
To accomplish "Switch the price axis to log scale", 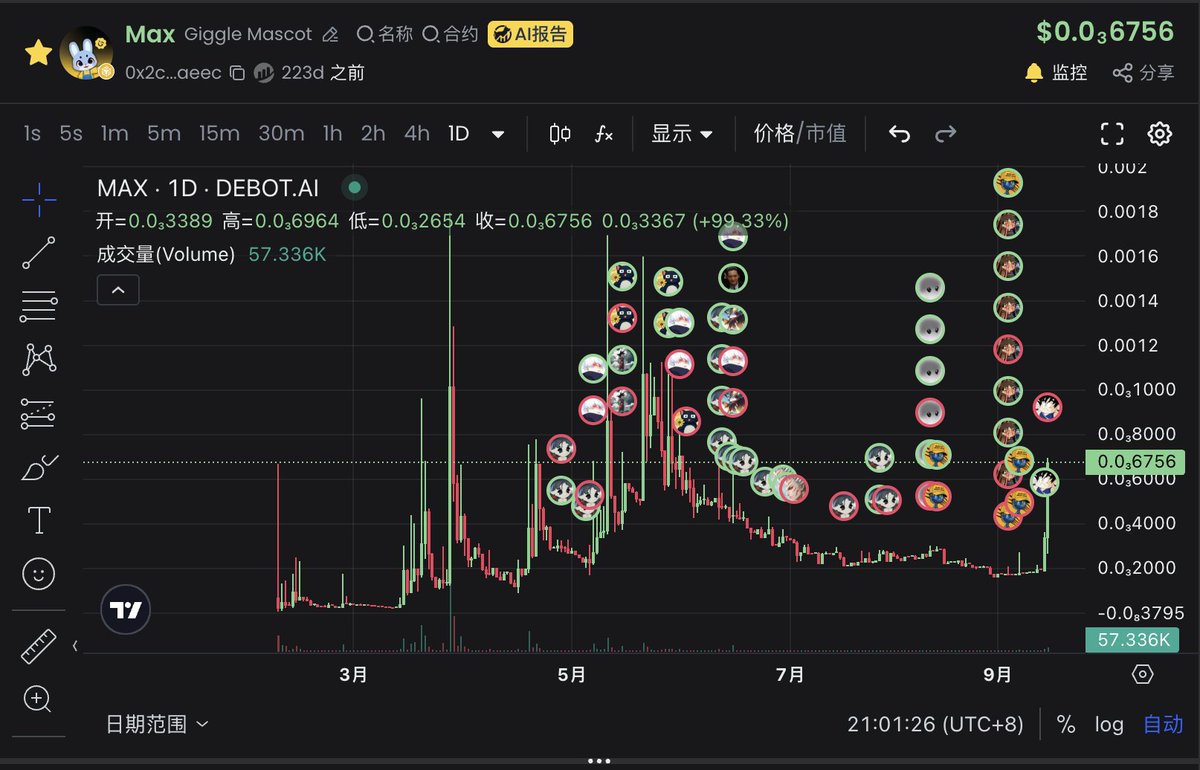I will [x=1109, y=725].
